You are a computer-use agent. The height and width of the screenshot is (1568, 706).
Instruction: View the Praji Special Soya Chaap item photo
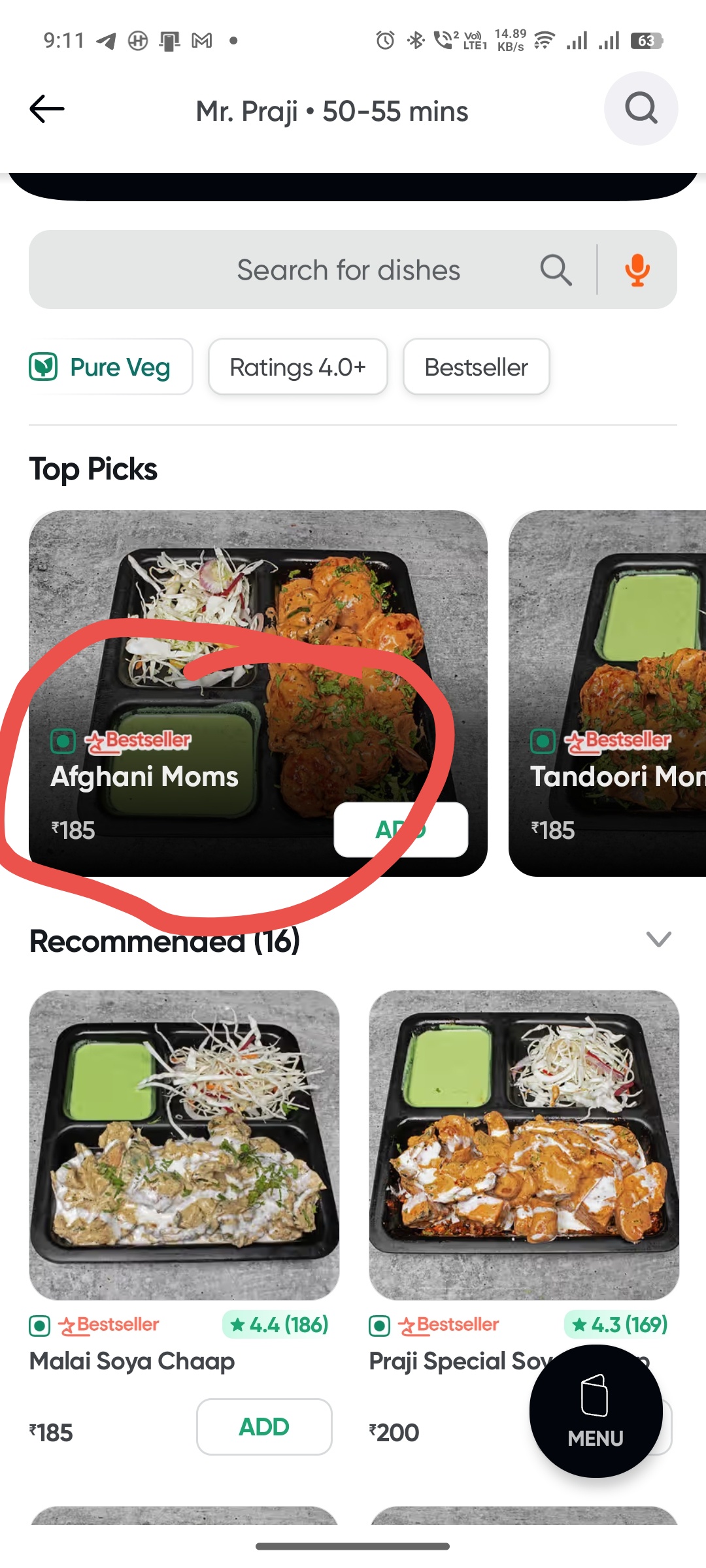[x=524, y=1145]
